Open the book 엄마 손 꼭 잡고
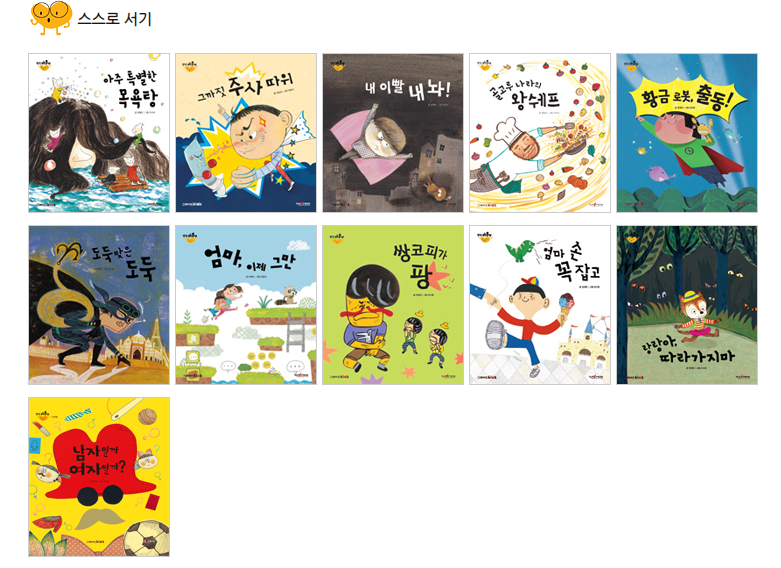This screenshot has height=568, width=781. [x=540, y=305]
